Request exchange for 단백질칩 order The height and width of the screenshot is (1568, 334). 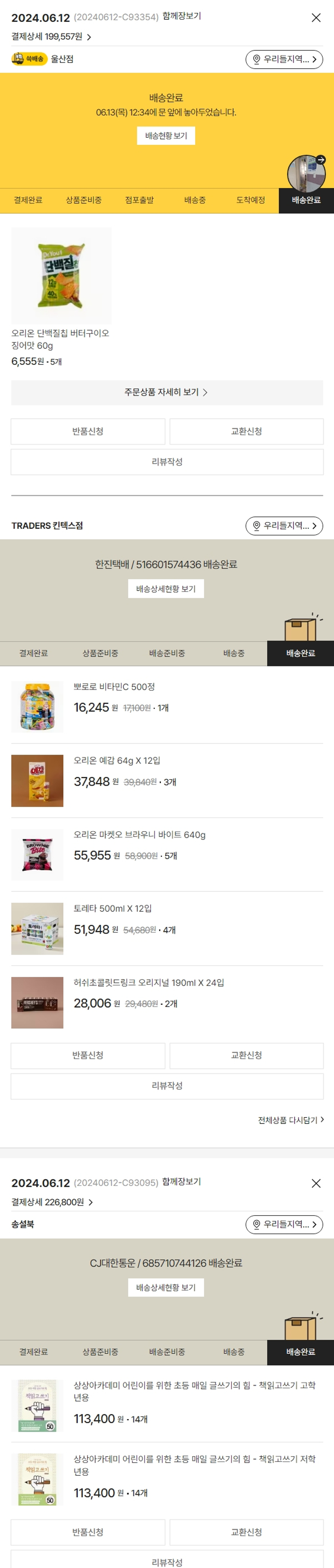(246, 432)
